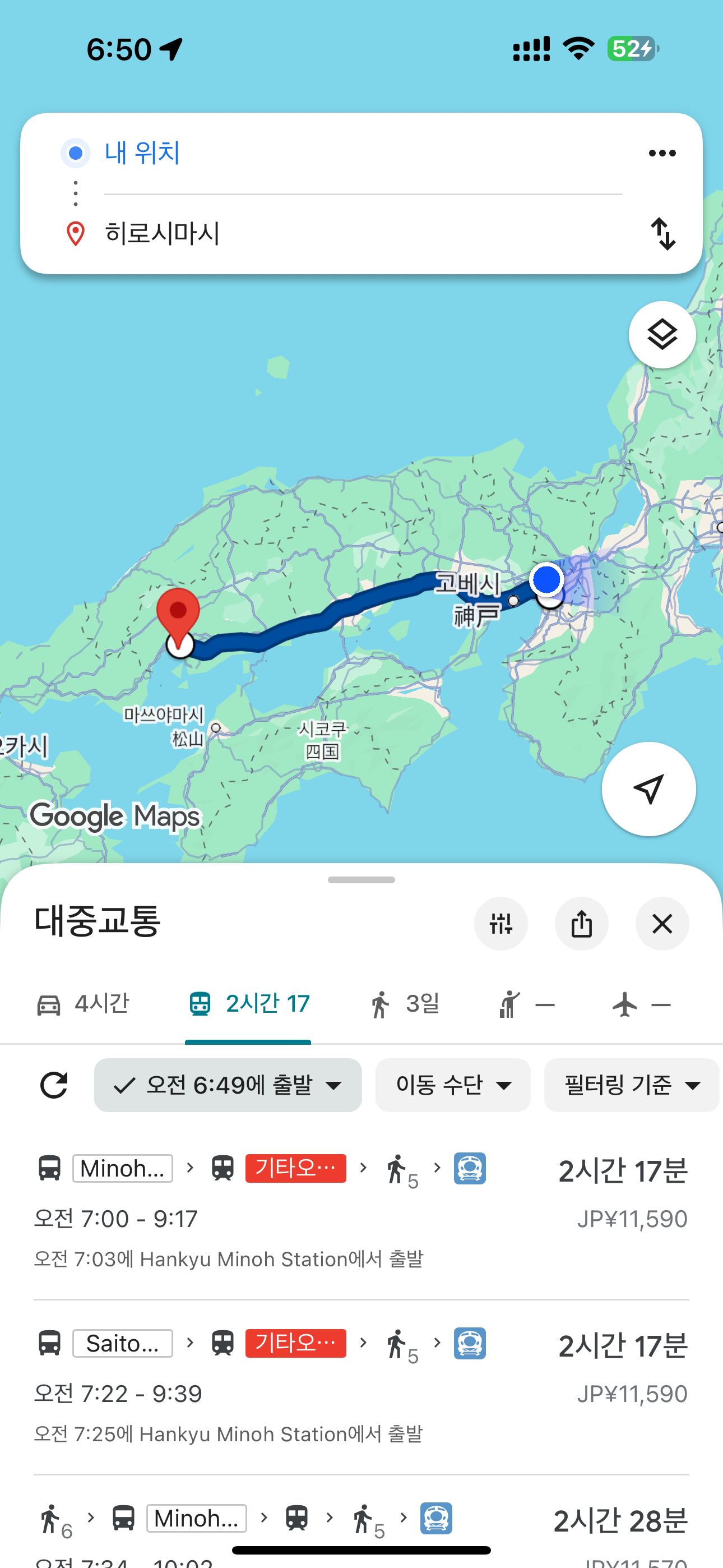Edit the 히로시마시 destination field

tap(363, 234)
